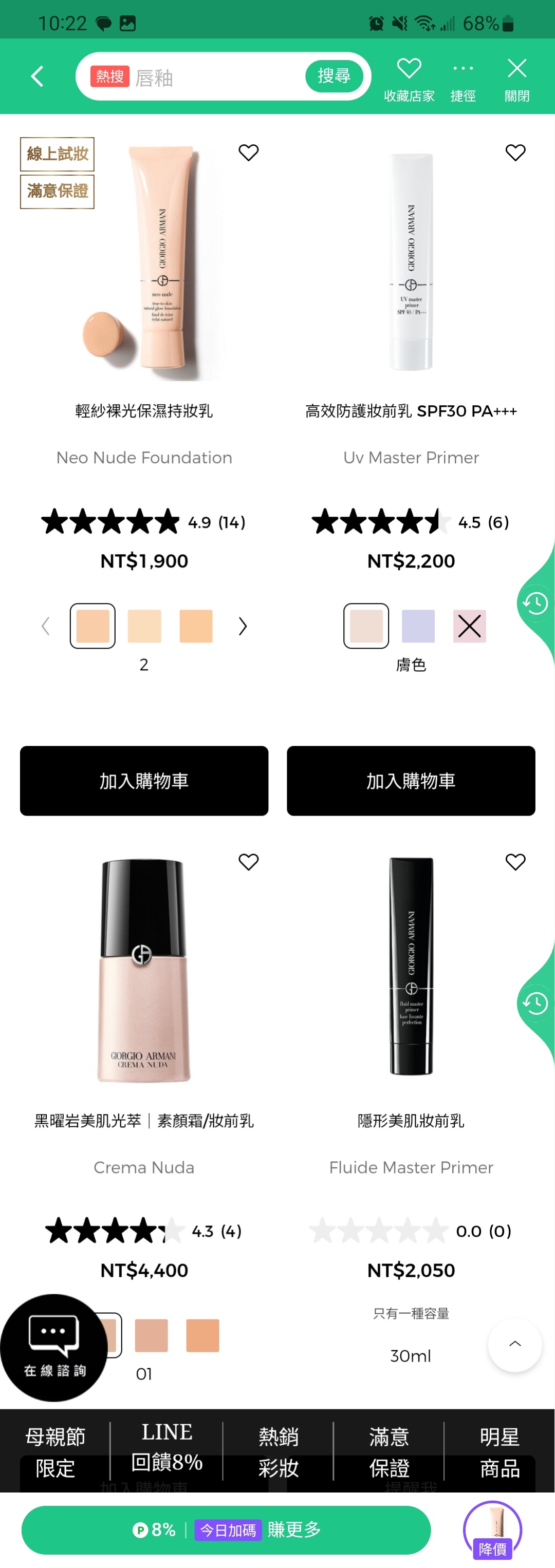Go back with the top-left arrow
Screen dimensions: 555x1568
point(37,77)
